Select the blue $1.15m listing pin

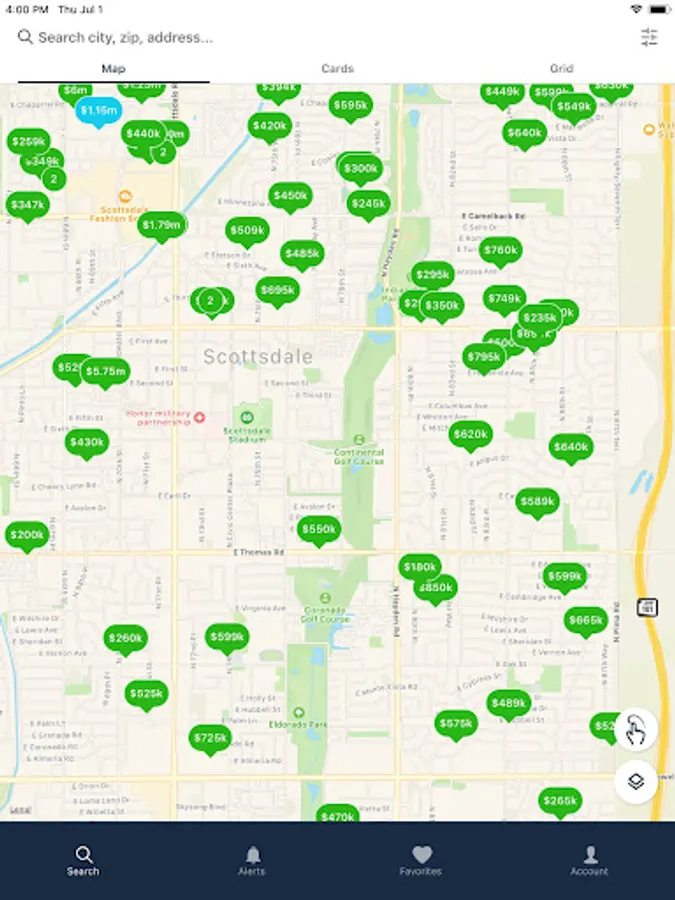click(x=99, y=111)
